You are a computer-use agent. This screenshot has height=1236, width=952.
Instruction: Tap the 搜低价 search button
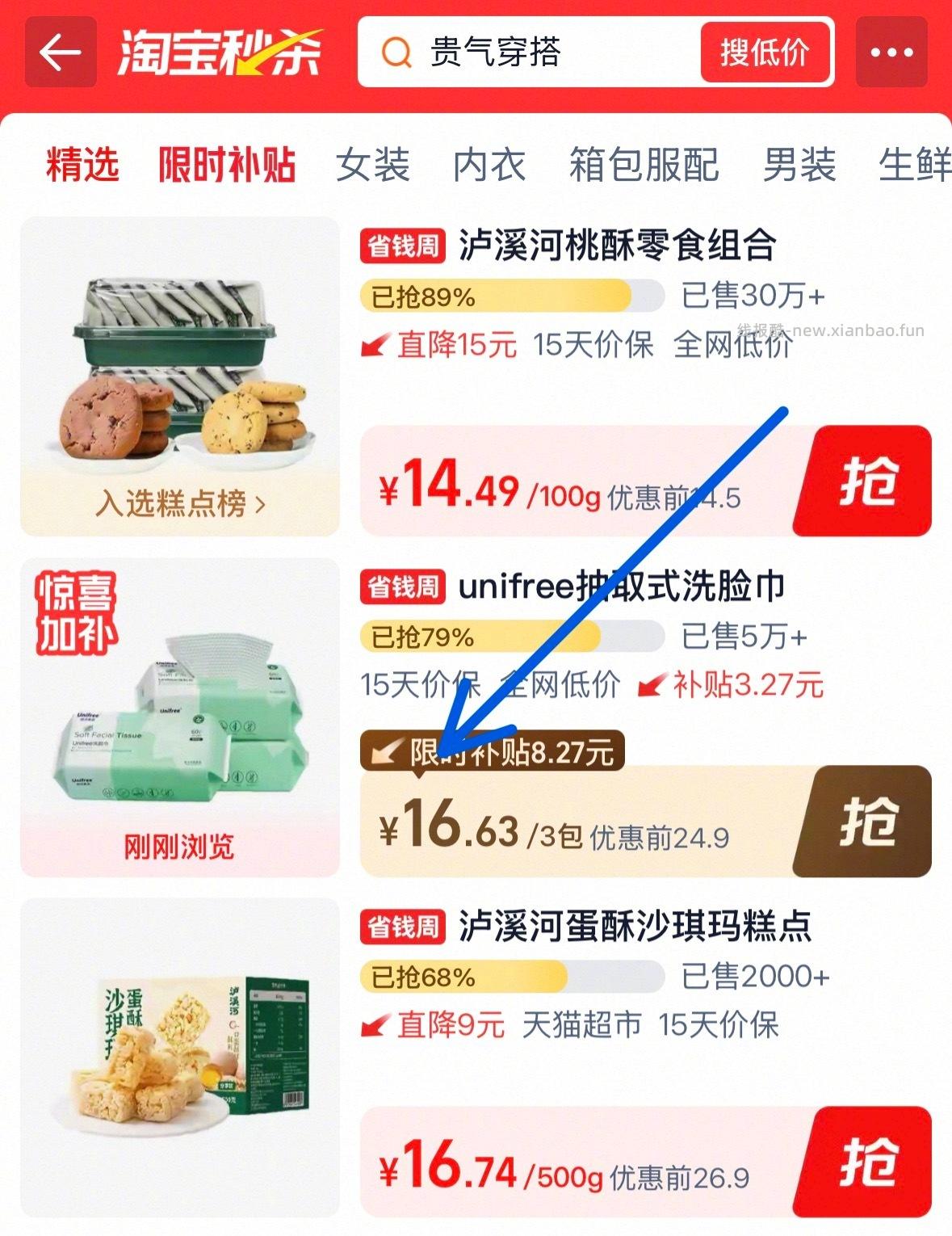click(x=765, y=53)
